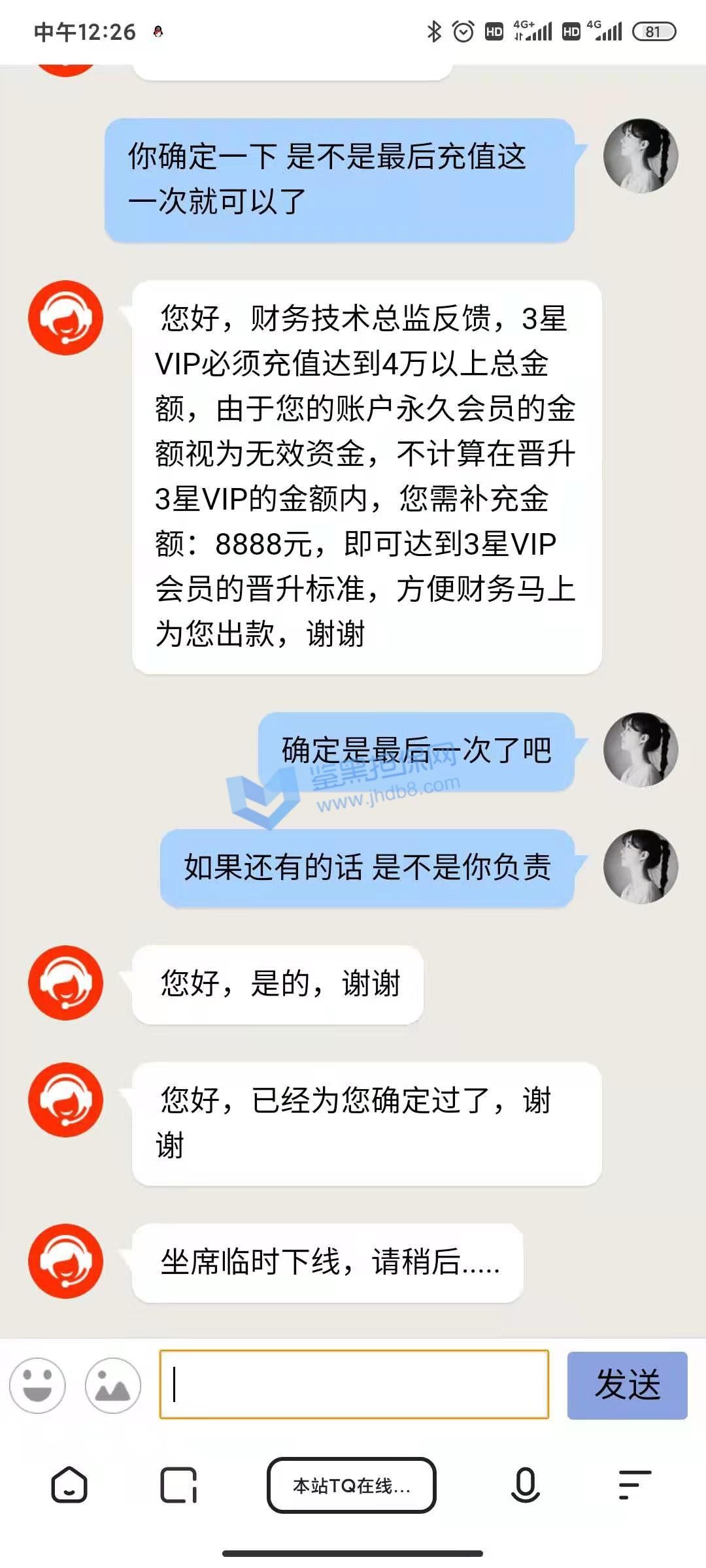Send the message with 发送
The image size is (706, 1568).
pyautogui.click(x=627, y=1385)
